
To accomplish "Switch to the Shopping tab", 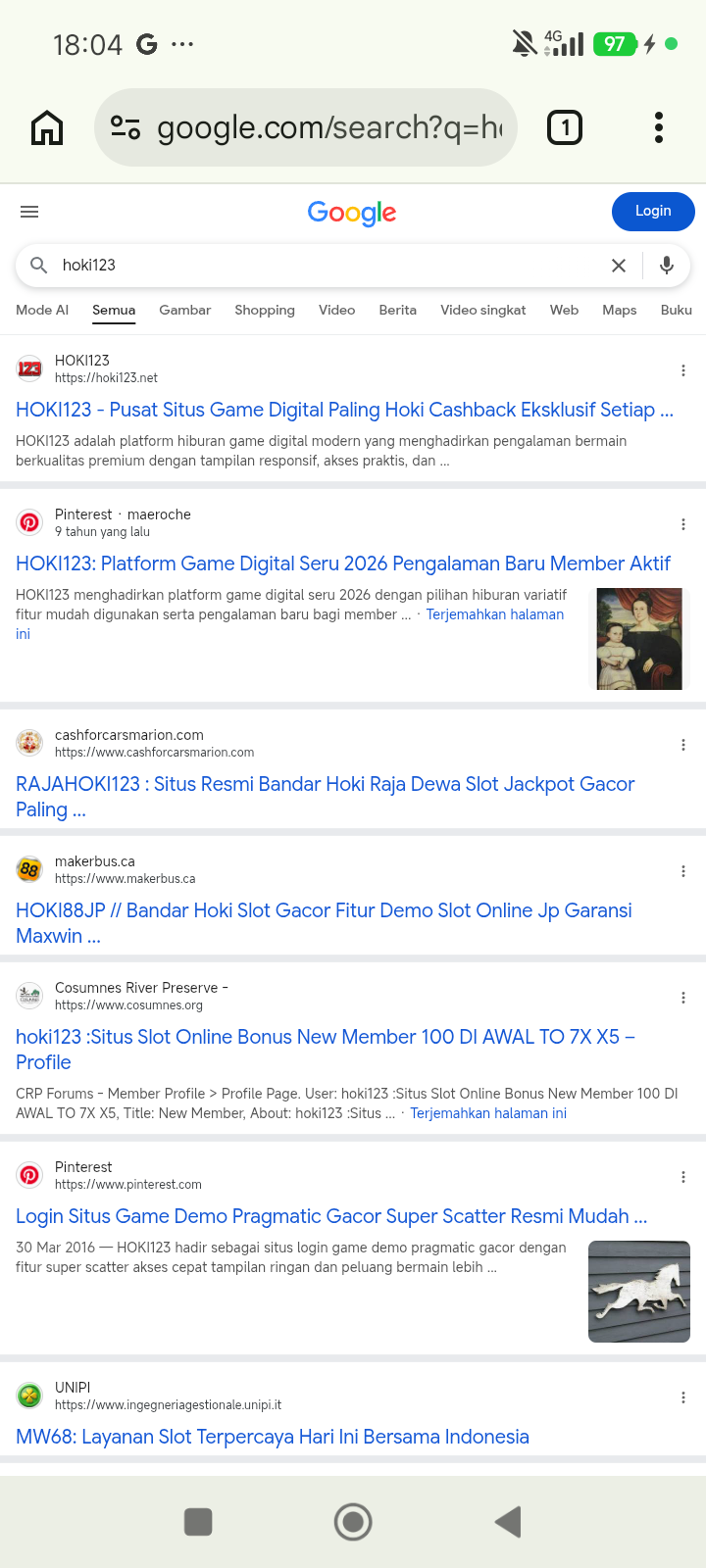I will (x=265, y=310).
